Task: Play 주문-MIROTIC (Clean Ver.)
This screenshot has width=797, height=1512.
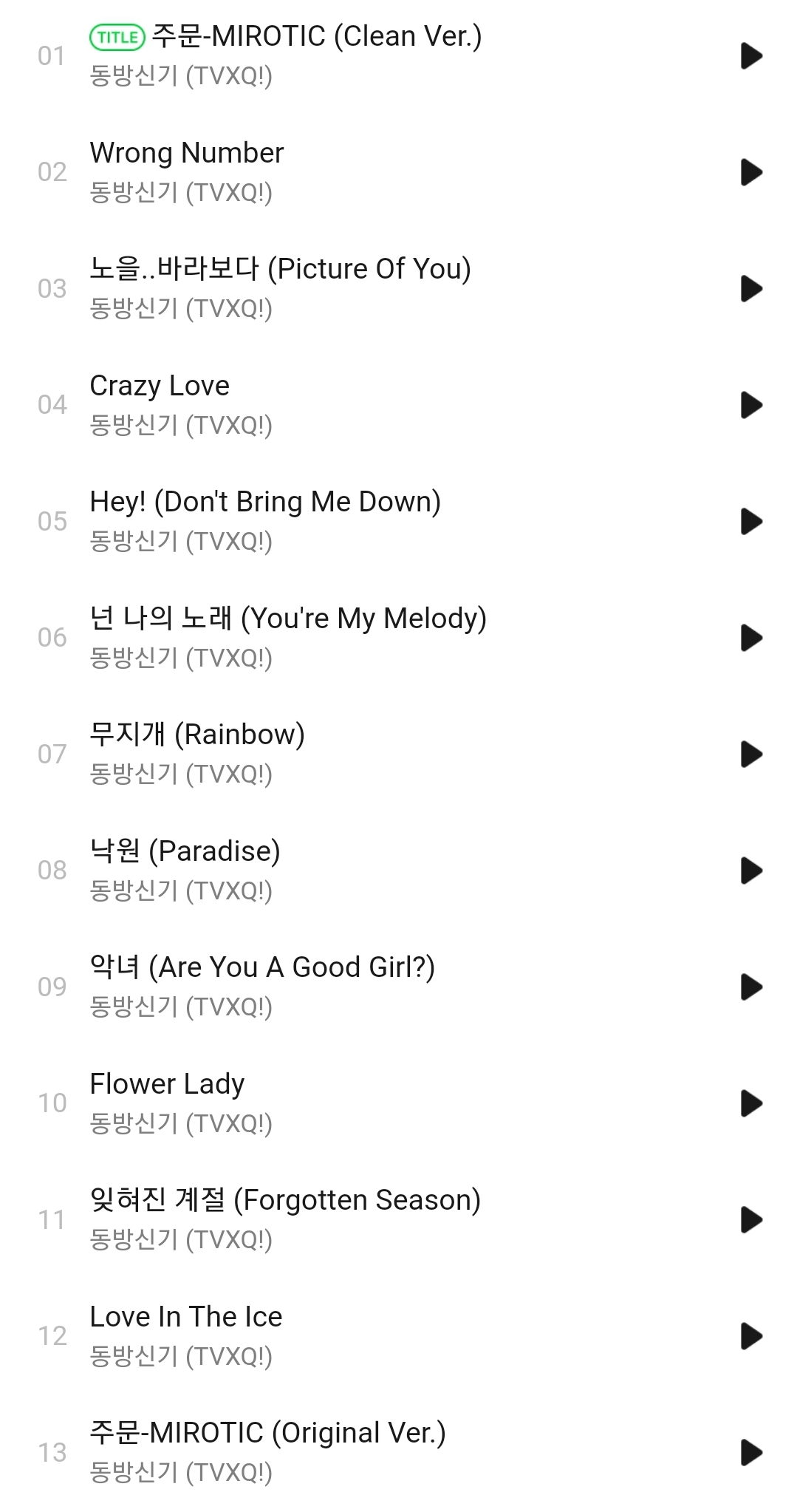Action: [x=751, y=56]
